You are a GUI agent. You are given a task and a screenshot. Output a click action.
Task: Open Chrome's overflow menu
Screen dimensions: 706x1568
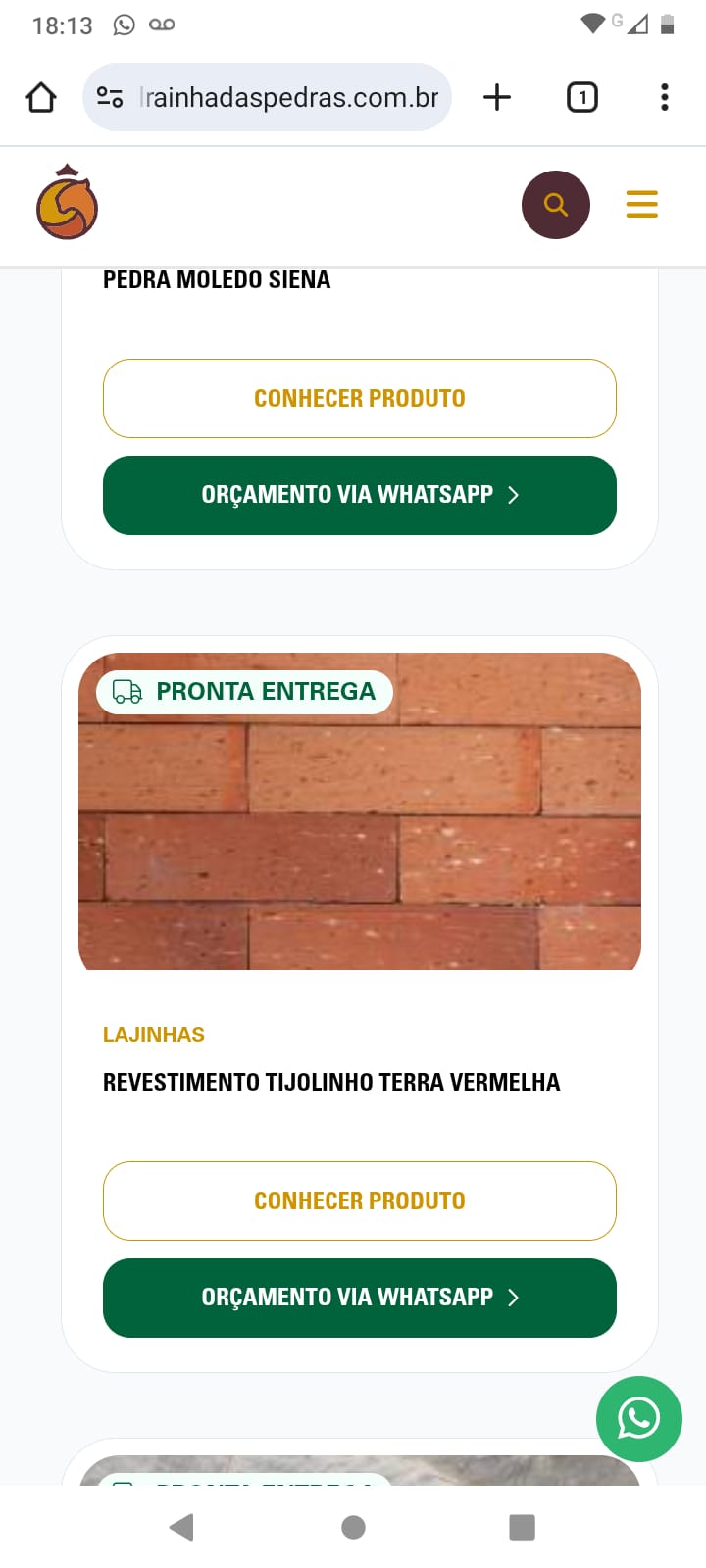point(665,97)
